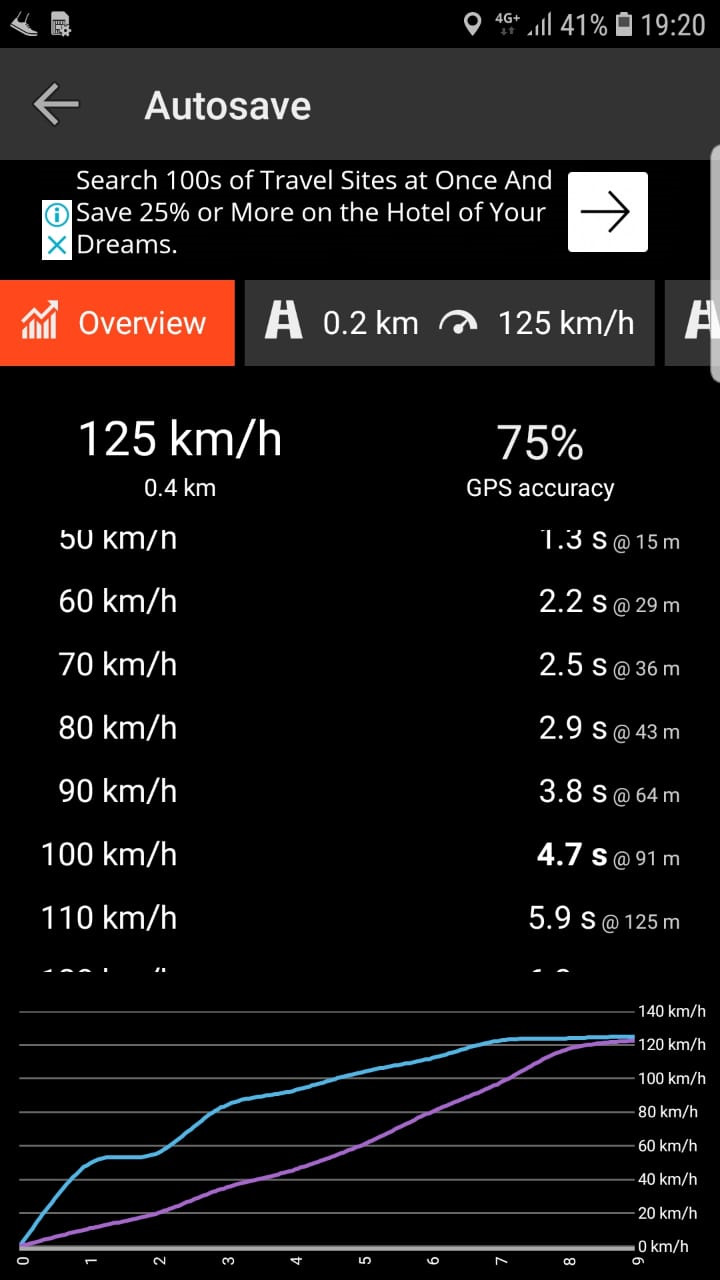Screen dimensions: 720x1280
Task: Close the hotel ad with X icon
Action: [x=58, y=245]
